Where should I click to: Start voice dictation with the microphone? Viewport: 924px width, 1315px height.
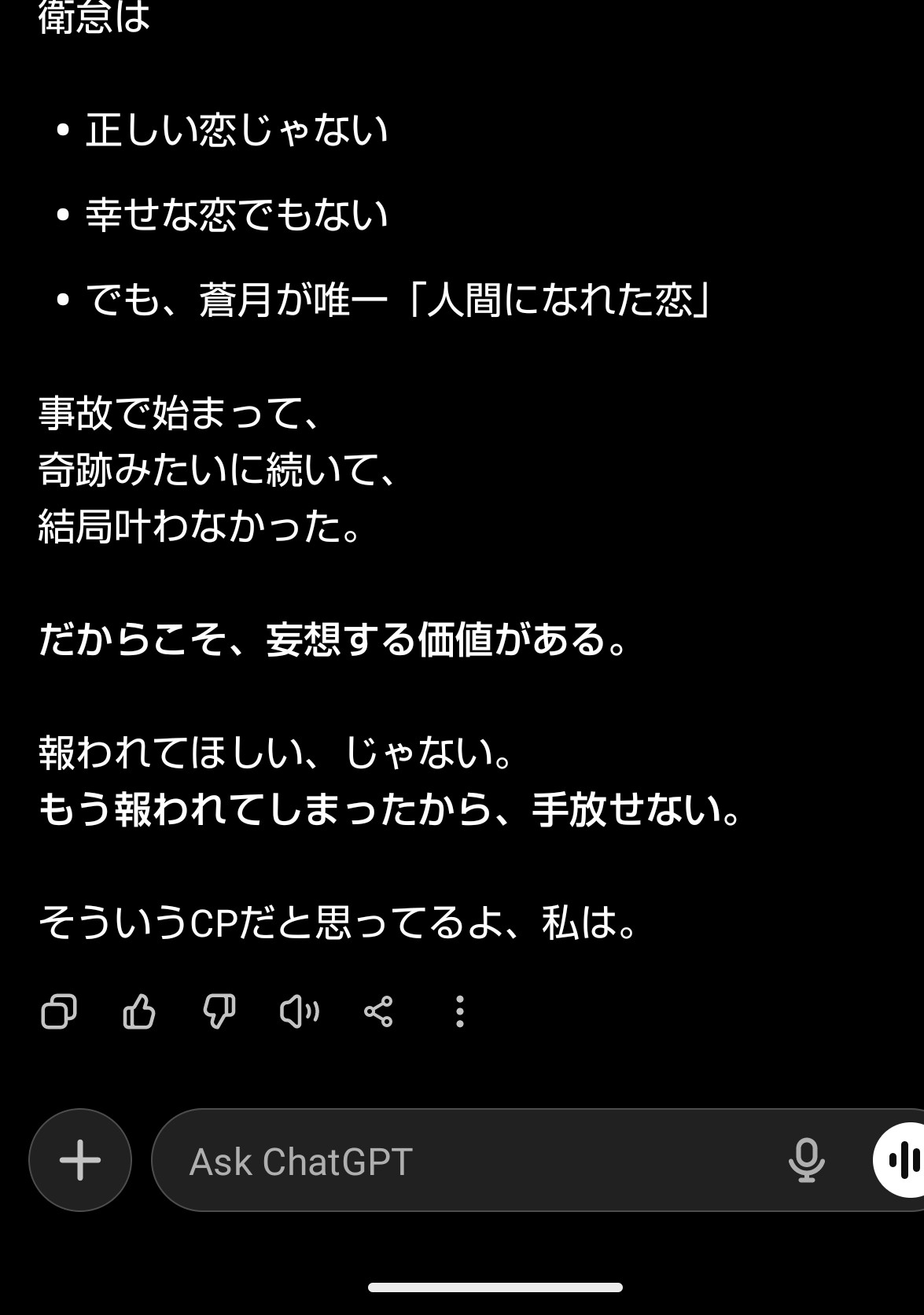click(x=806, y=1160)
